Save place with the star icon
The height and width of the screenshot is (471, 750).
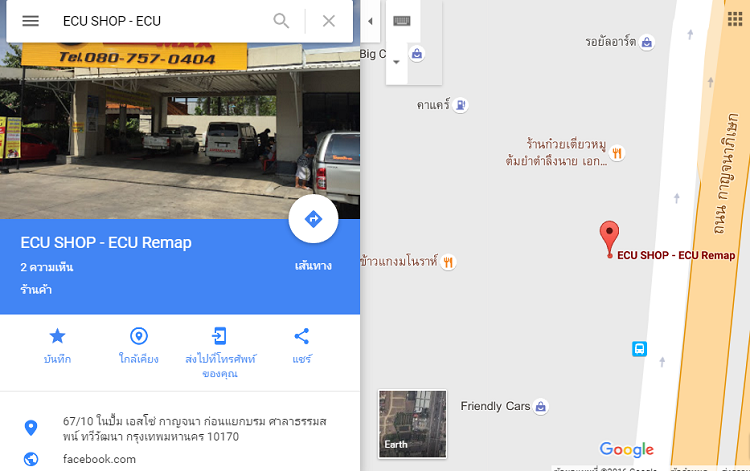(58, 337)
